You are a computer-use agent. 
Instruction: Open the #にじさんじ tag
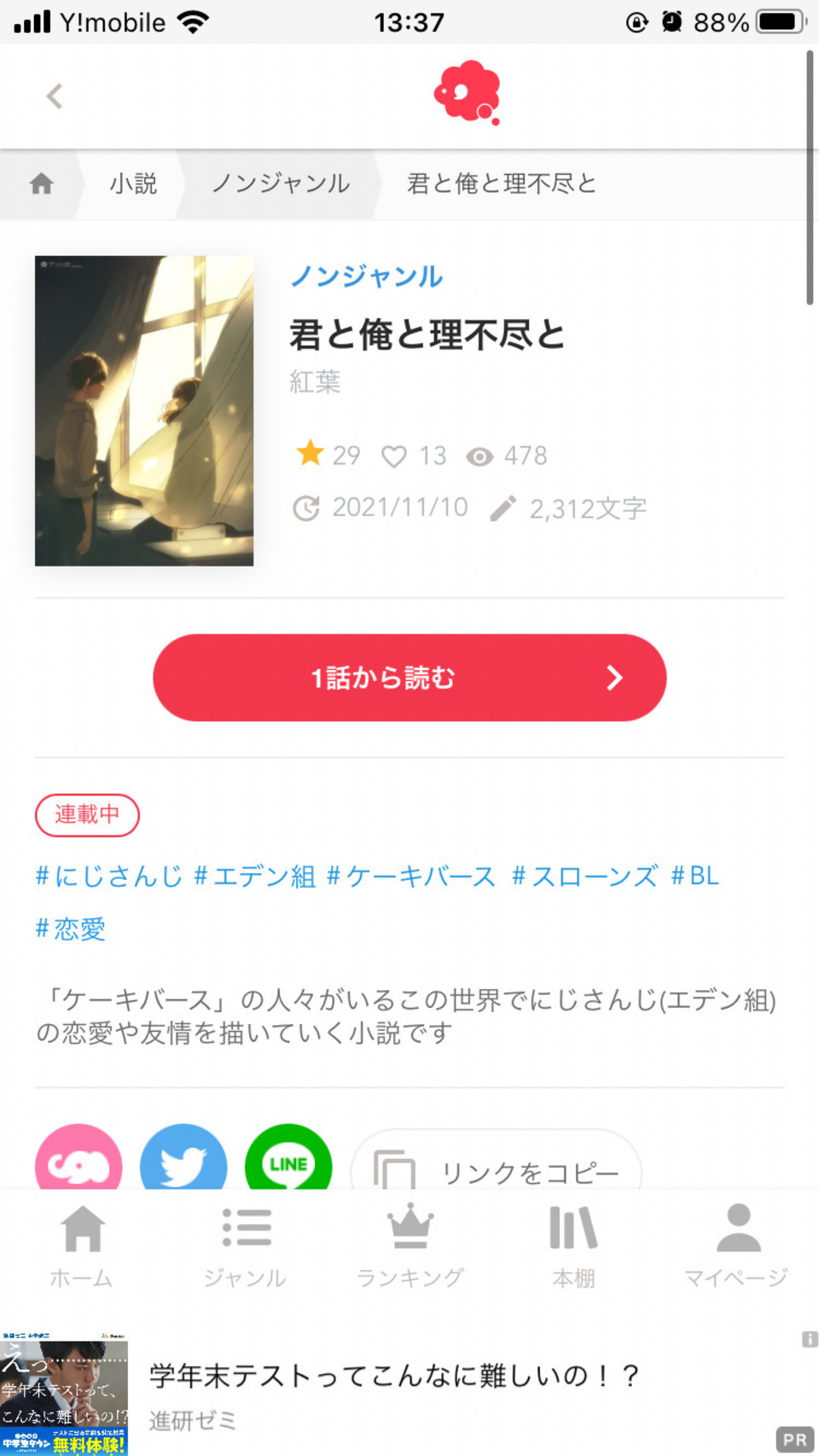108,876
